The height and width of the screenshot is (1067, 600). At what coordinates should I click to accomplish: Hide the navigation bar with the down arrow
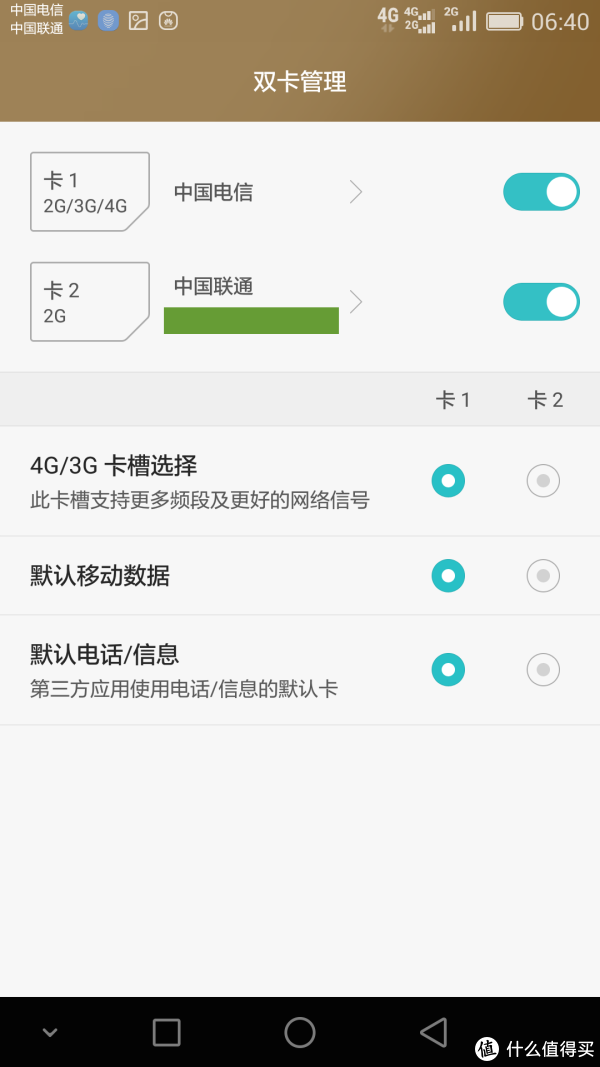(49, 1032)
